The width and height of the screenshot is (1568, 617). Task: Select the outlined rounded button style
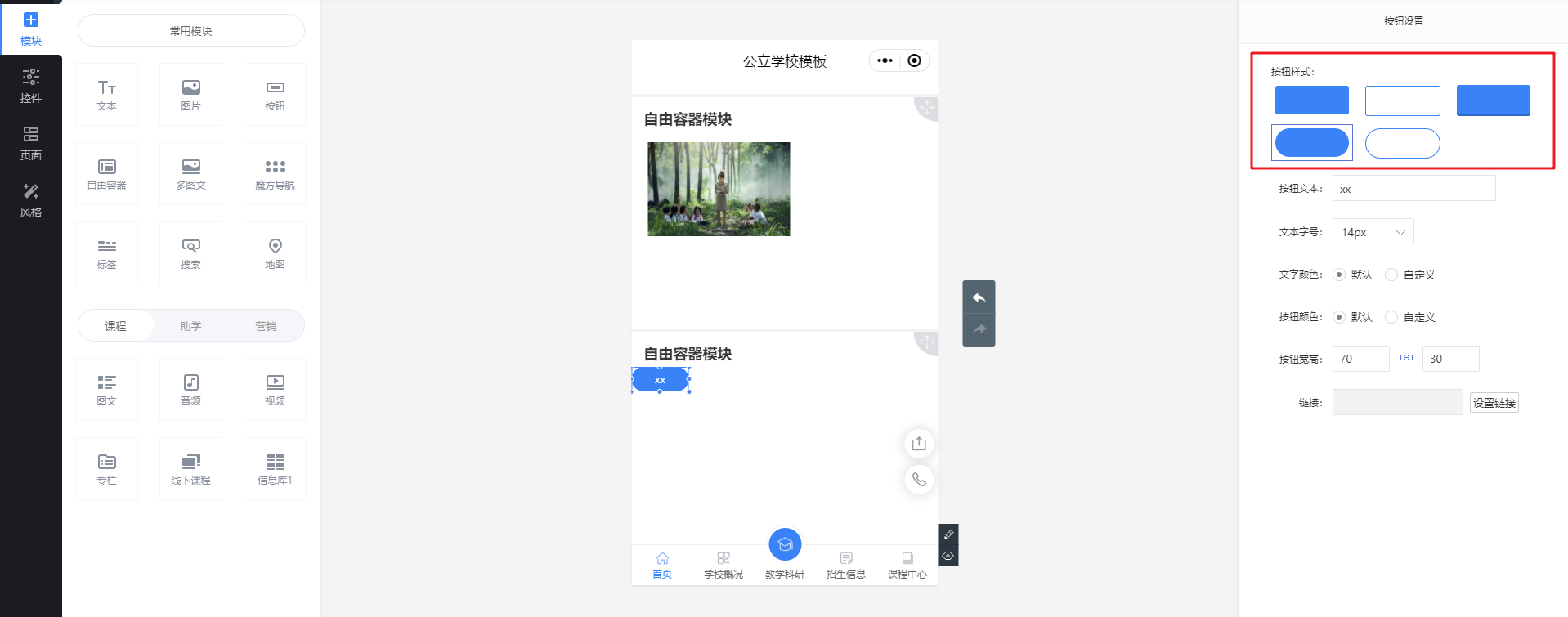(x=1402, y=144)
